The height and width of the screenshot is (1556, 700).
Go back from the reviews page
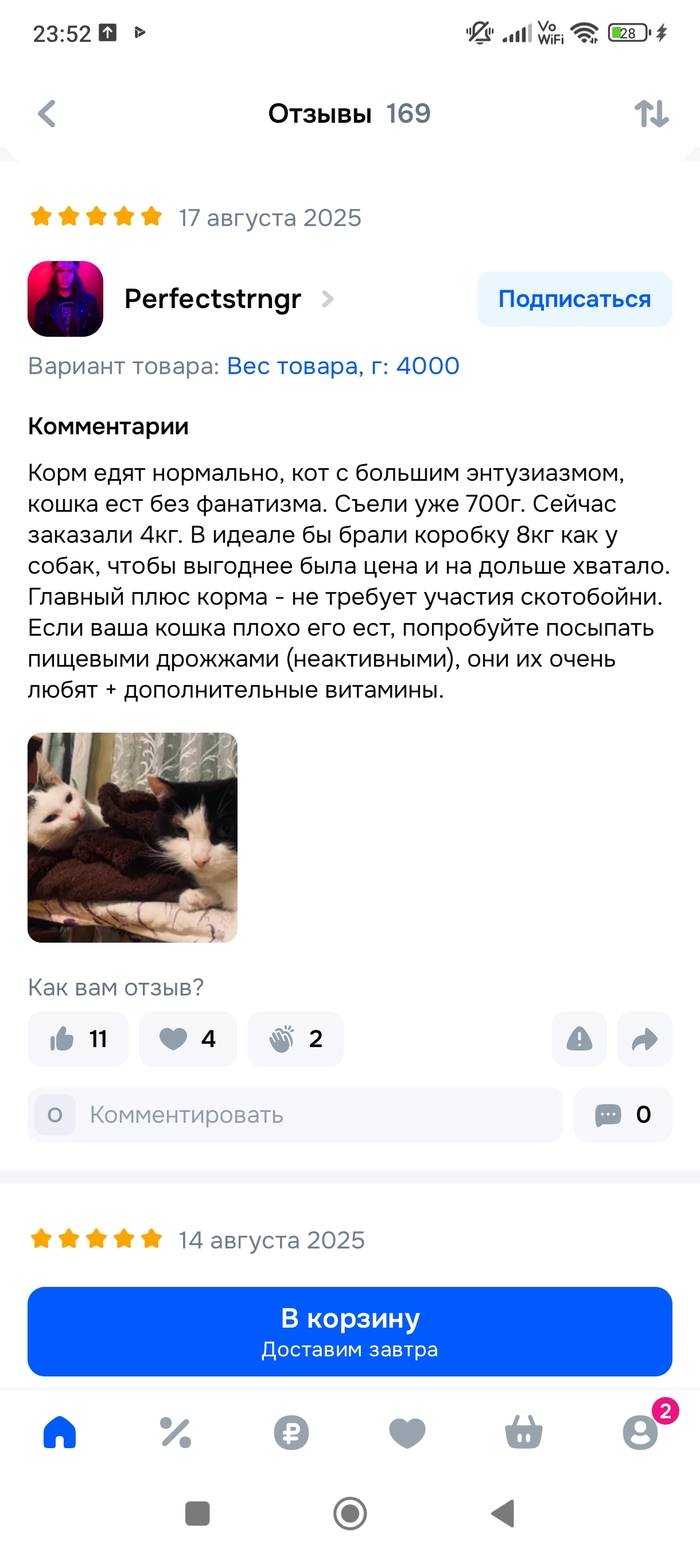coord(47,114)
